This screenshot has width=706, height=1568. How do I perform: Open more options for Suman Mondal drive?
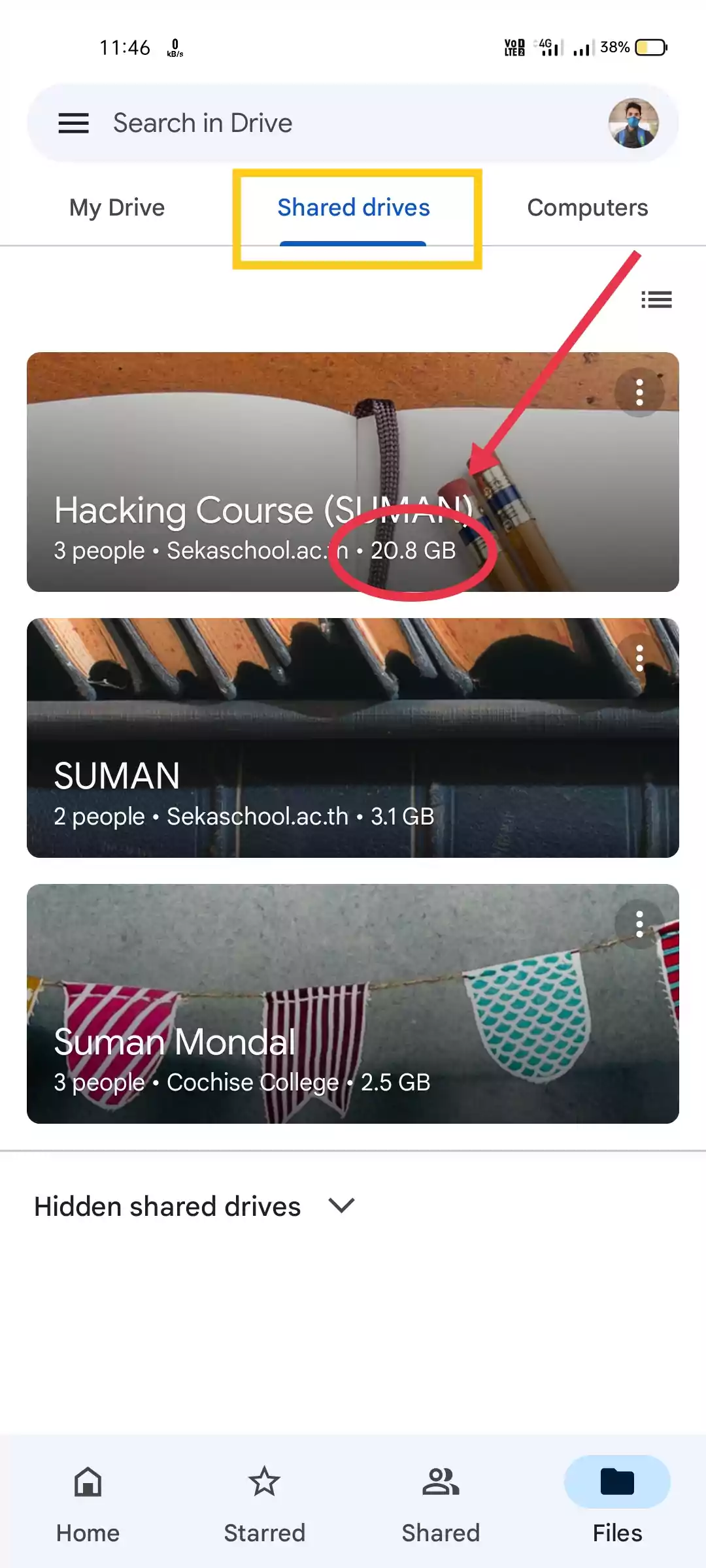coord(639,924)
